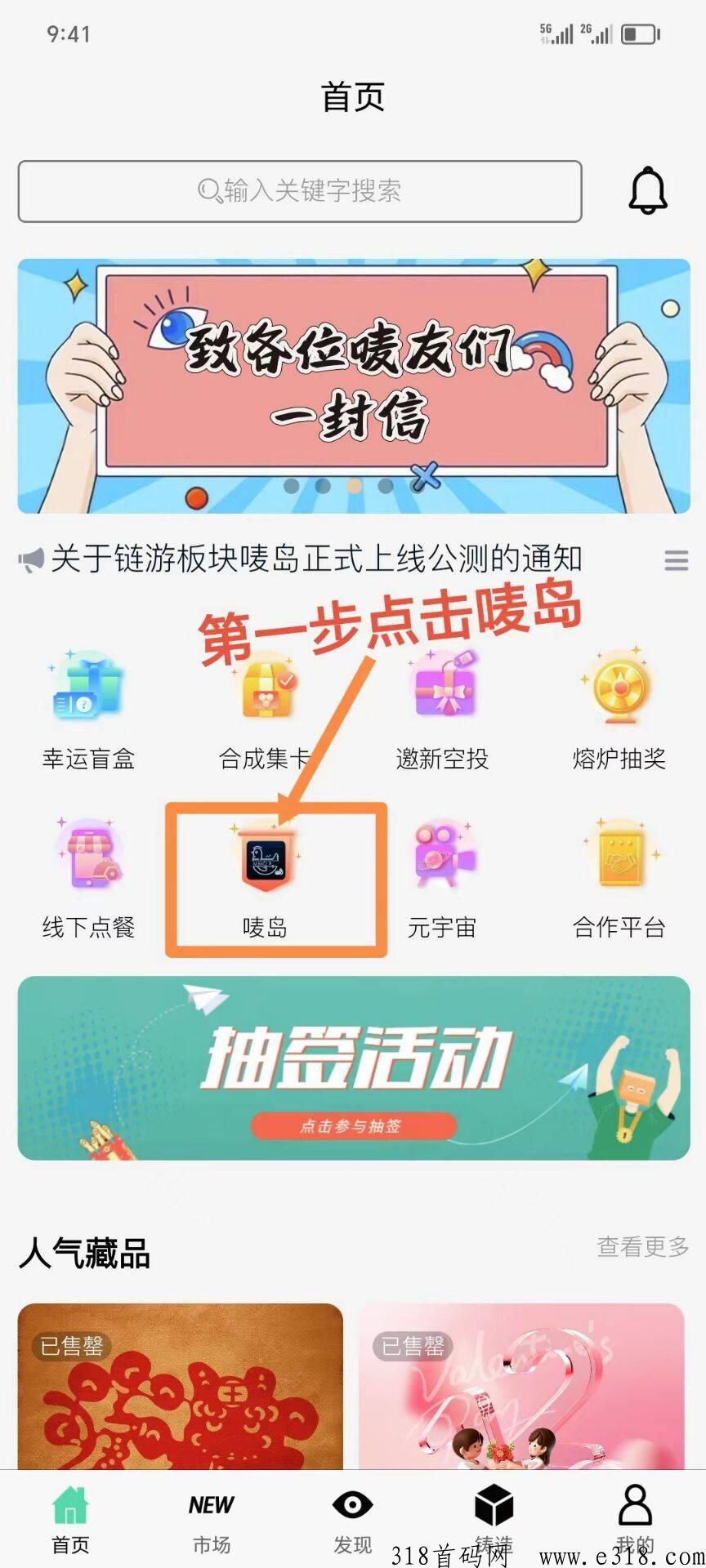Open the sold-out Valentine's Day collectible
This screenshot has width=706, height=1568.
(521, 1386)
